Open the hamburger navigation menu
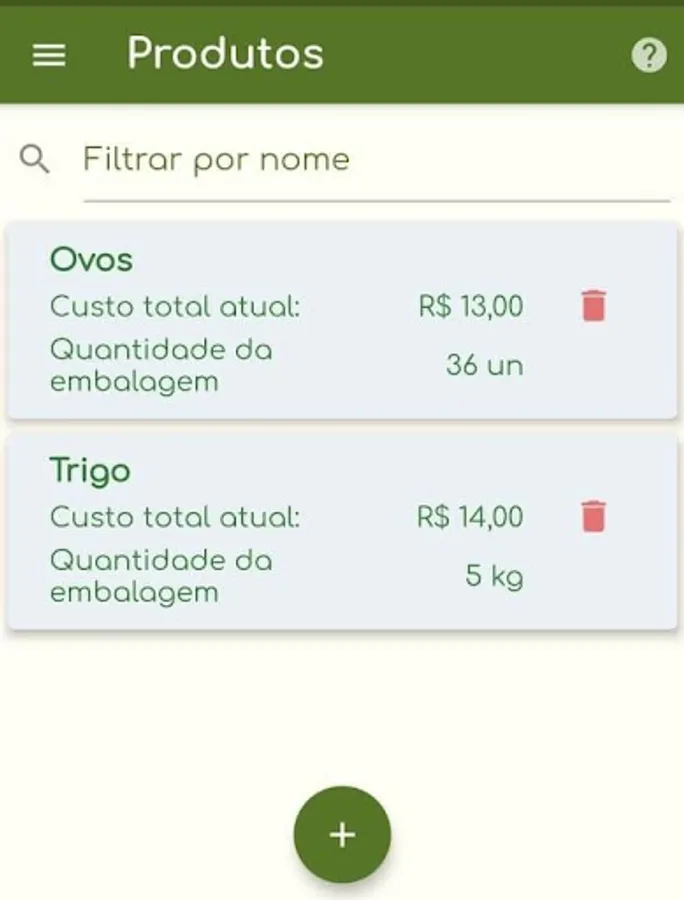Image resolution: width=684 pixels, height=900 pixels. pyautogui.click(x=49, y=55)
